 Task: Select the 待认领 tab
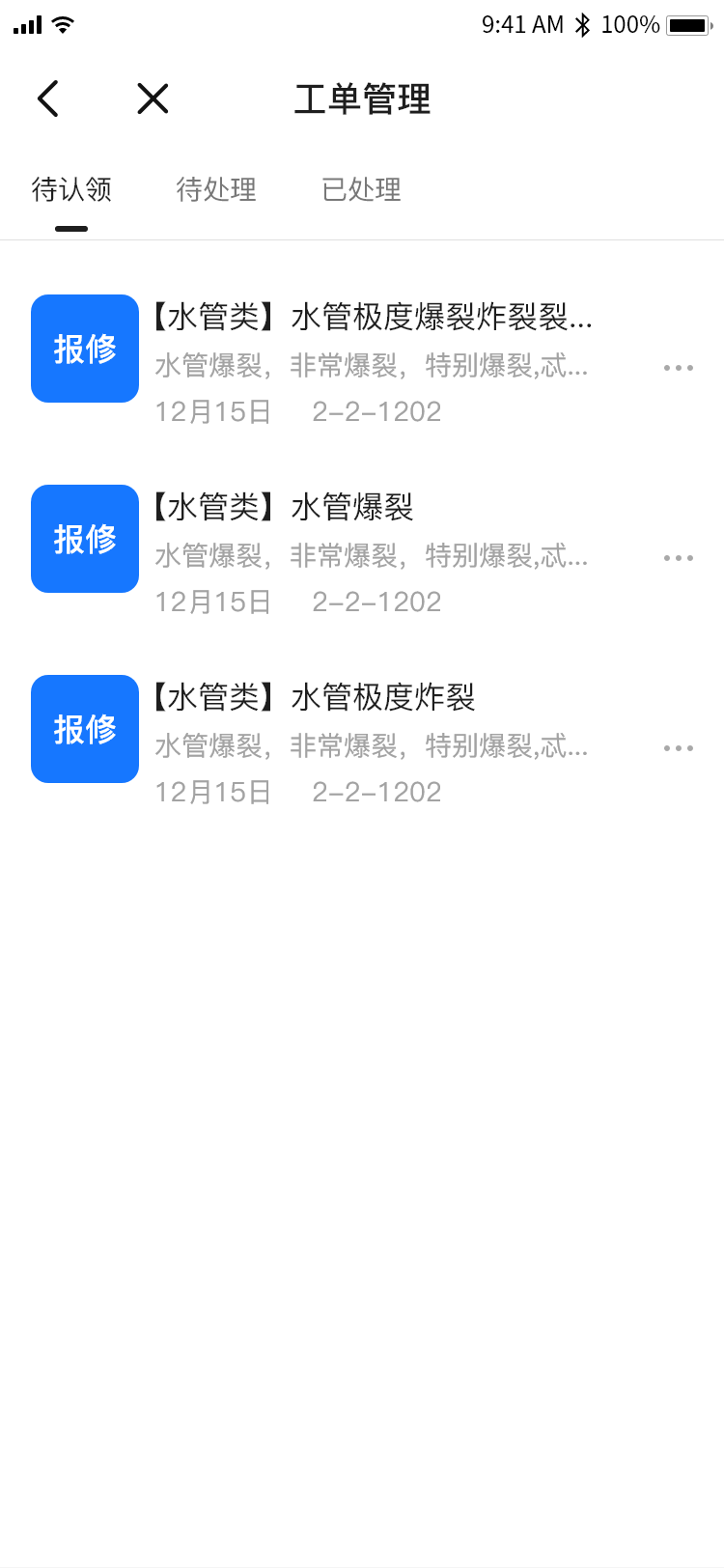(72, 190)
